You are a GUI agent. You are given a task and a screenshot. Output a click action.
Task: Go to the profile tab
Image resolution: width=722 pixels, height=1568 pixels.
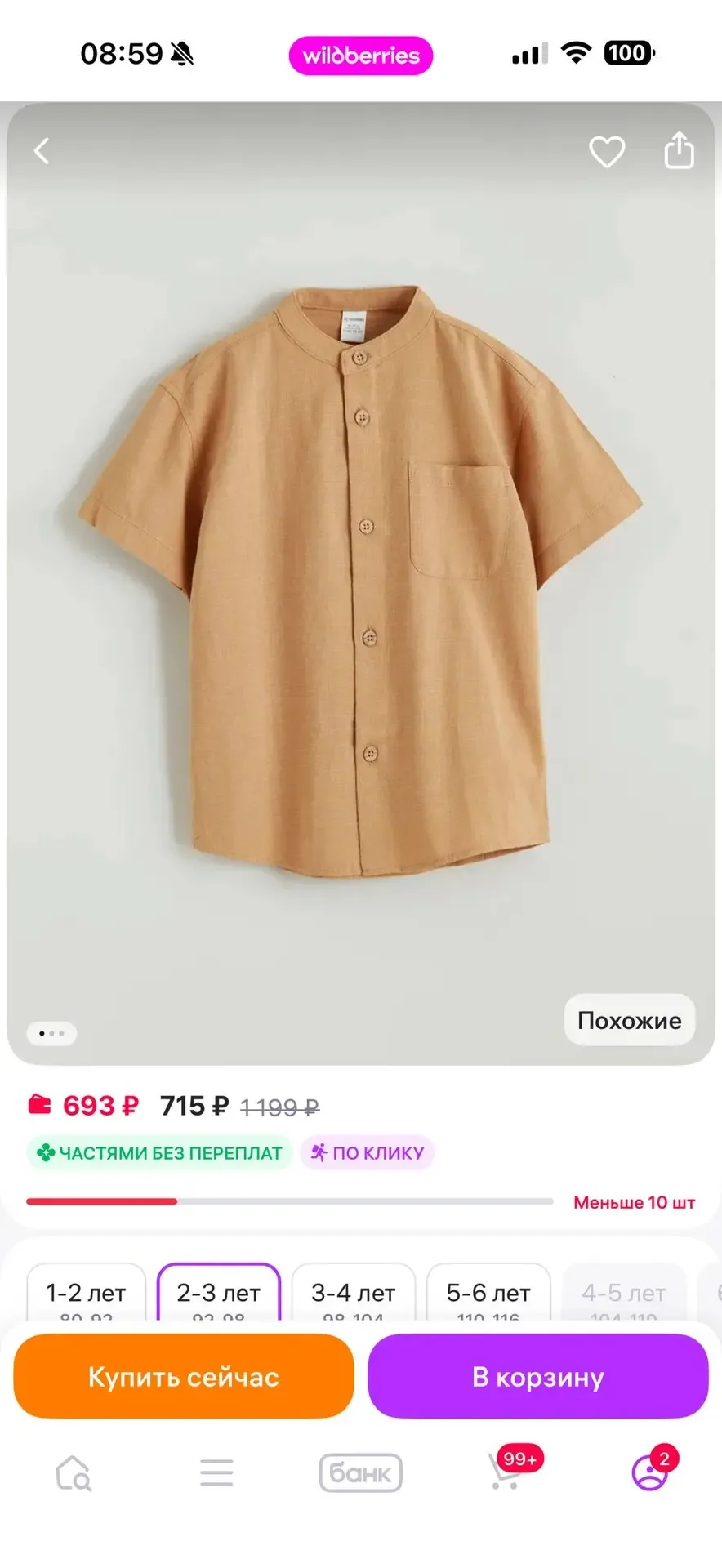coord(650,1473)
